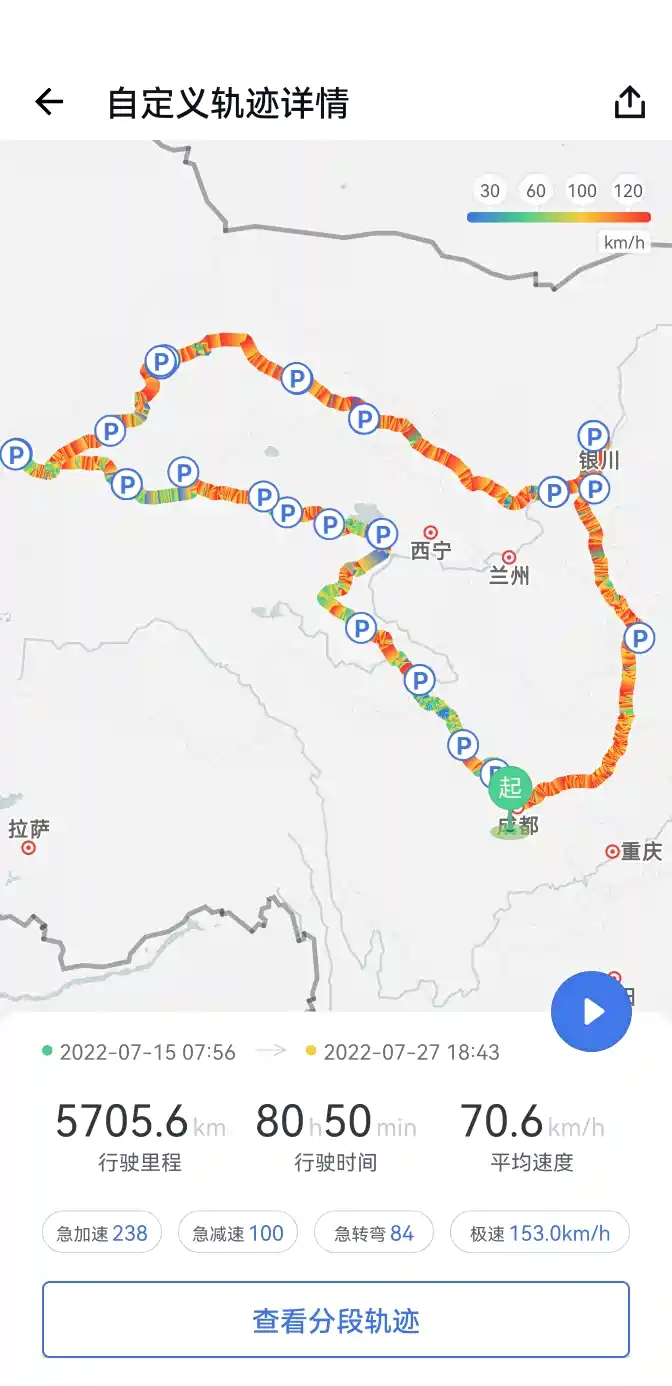
Task: Go back using the arrow icon
Action: pyautogui.click(x=49, y=102)
